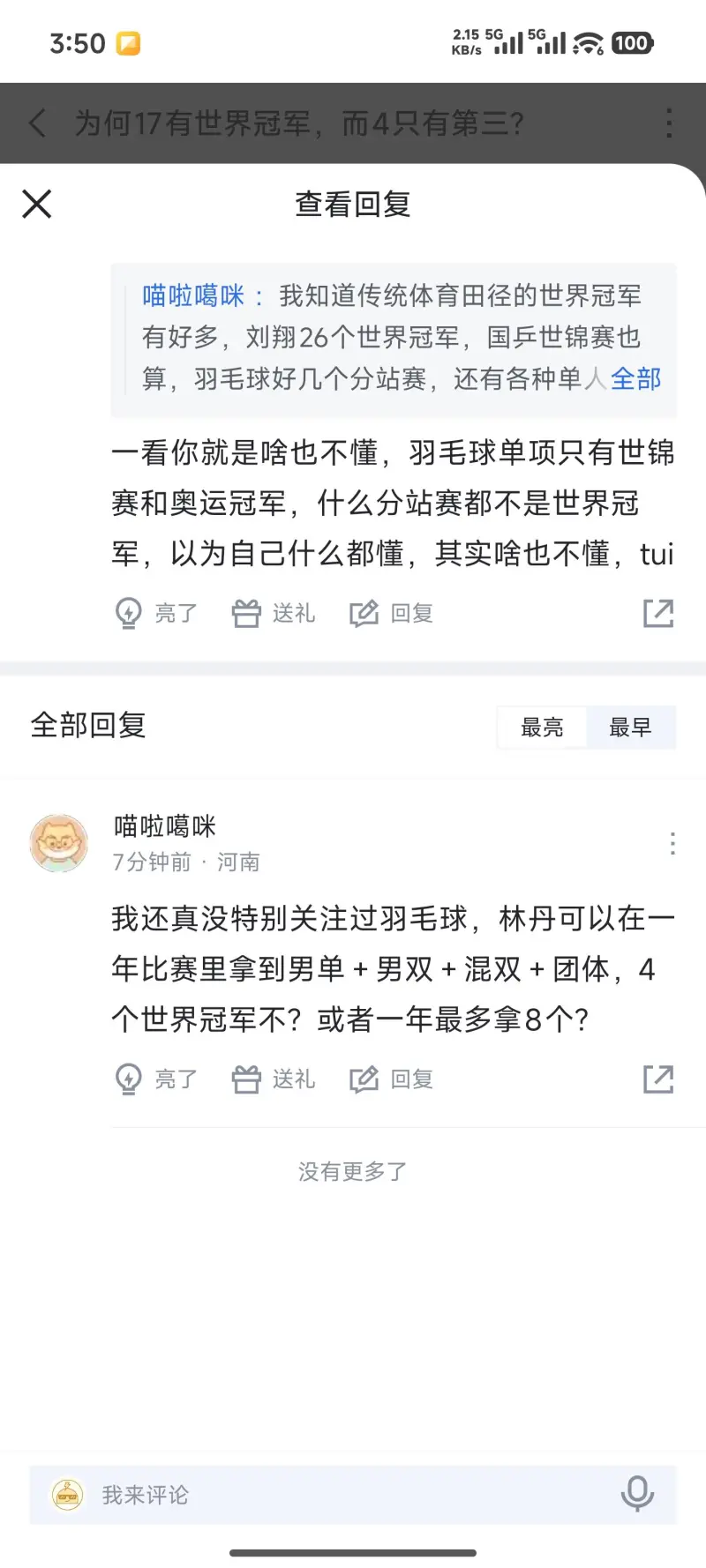The image size is (706, 1568).
Task: Close the 查看回复 panel
Action: tap(37, 204)
